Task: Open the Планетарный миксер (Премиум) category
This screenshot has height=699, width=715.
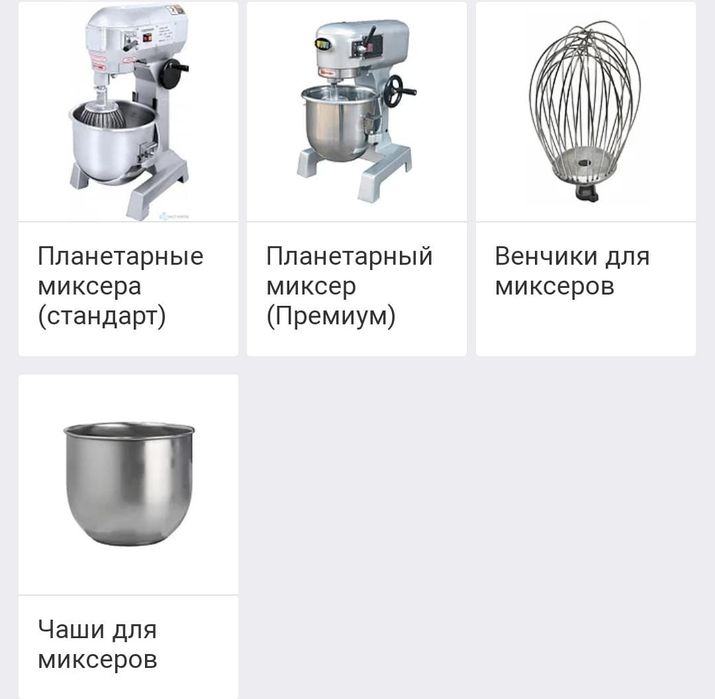Action: [x=356, y=180]
